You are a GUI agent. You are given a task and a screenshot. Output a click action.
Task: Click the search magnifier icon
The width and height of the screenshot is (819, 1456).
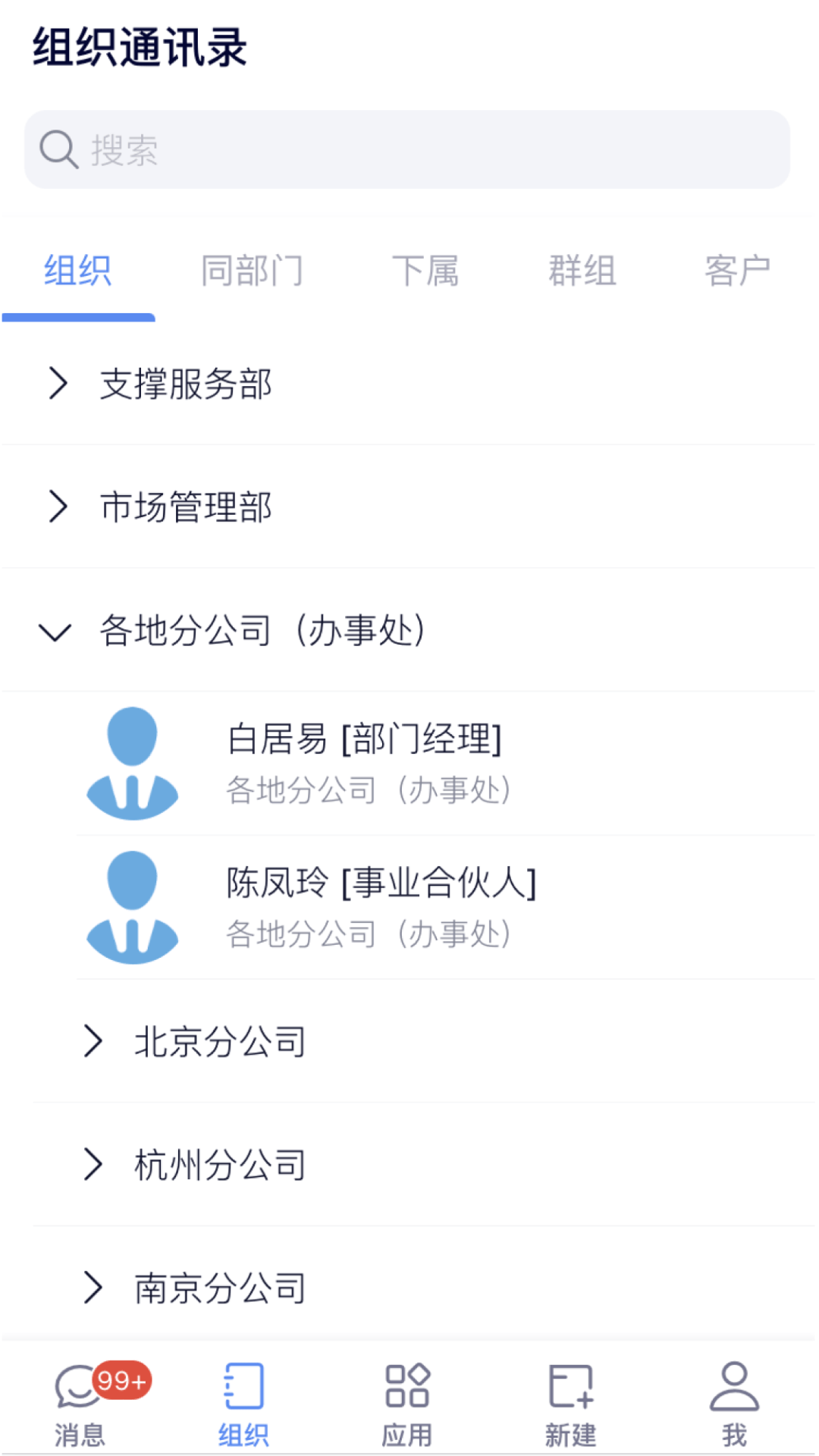(x=59, y=149)
